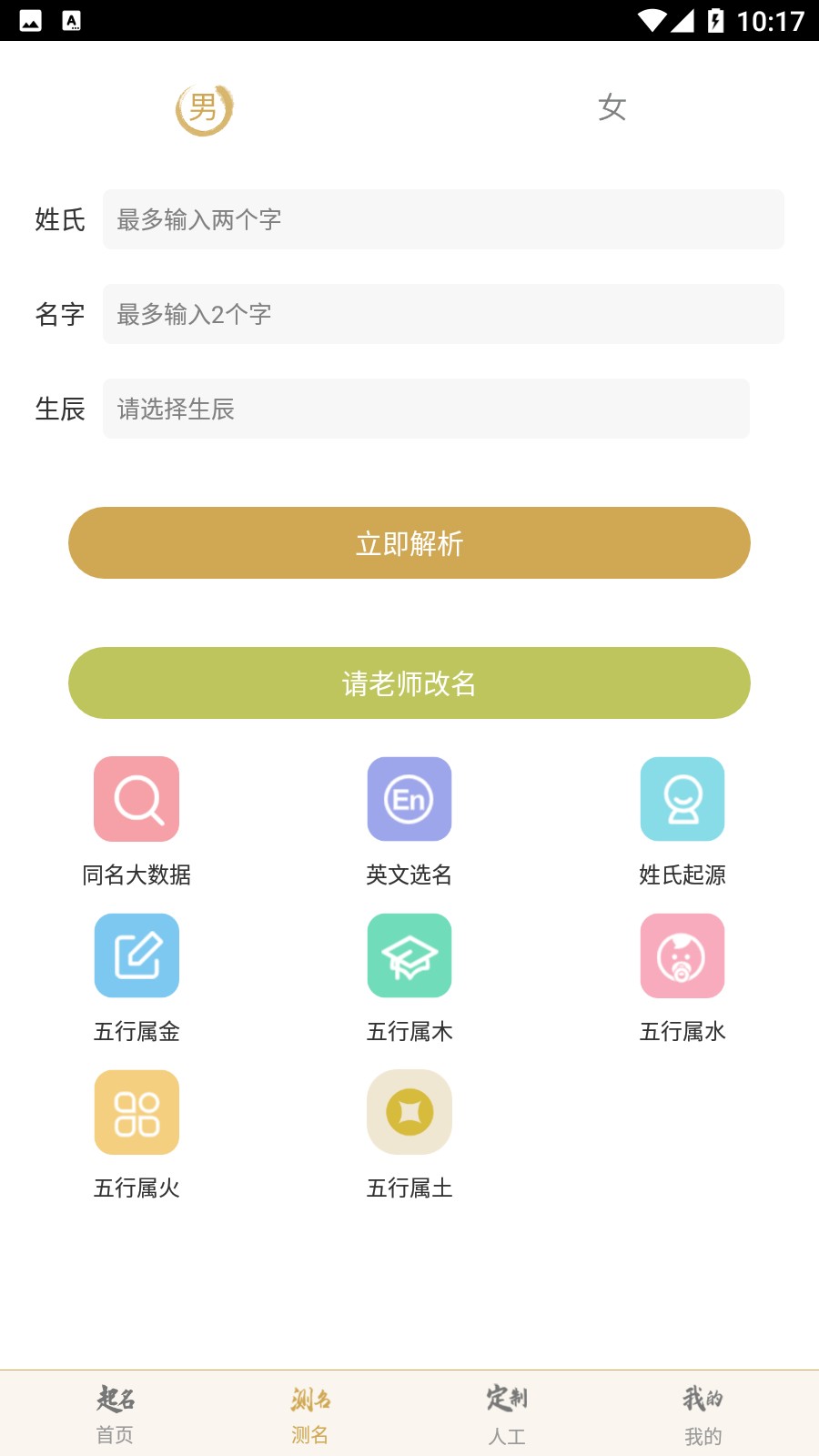Viewport: 819px width, 1456px height.
Task: Select the 英文选名 English name picker icon
Action: pyautogui.click(x=409, y=799)
